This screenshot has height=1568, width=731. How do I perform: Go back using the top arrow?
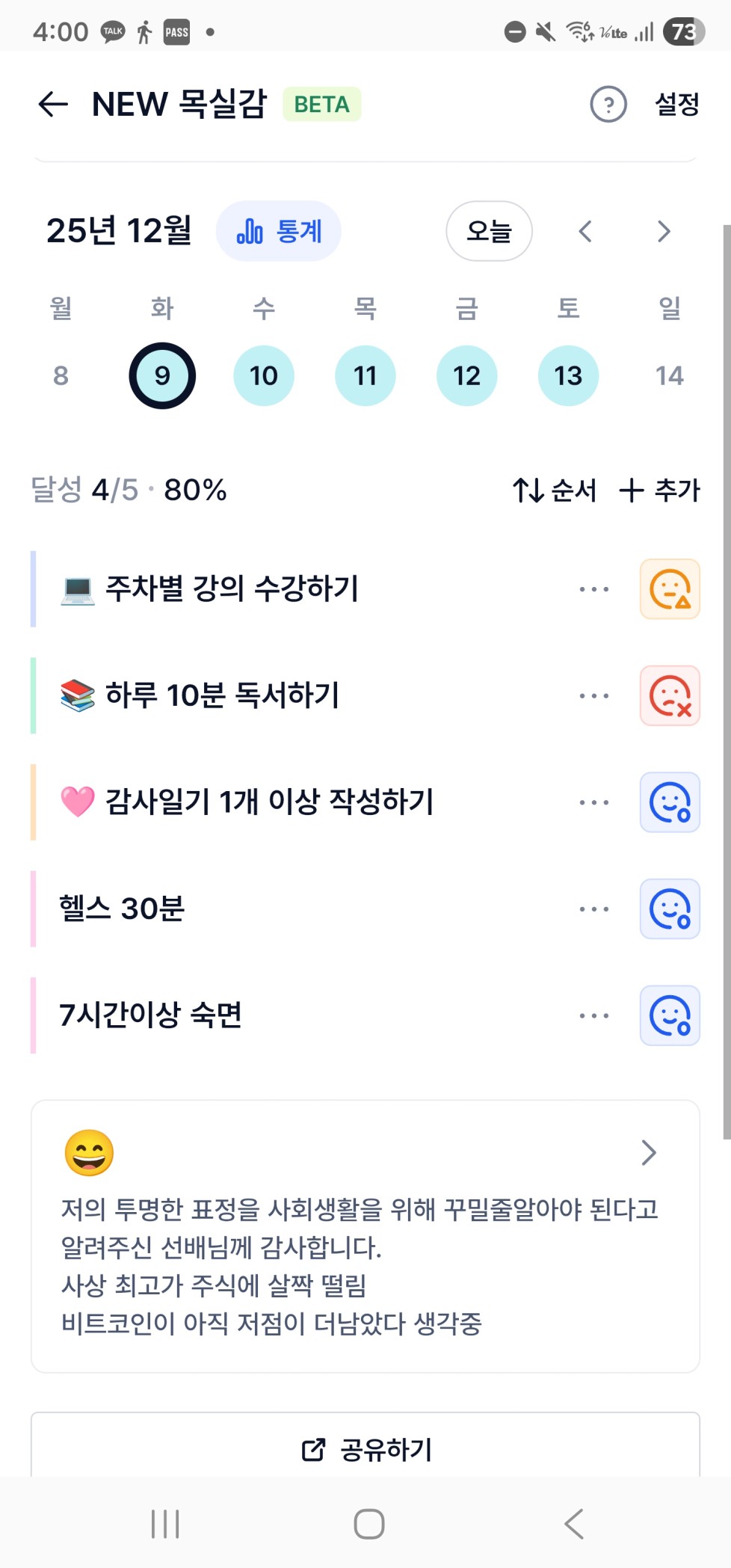(x=53, y=104)
